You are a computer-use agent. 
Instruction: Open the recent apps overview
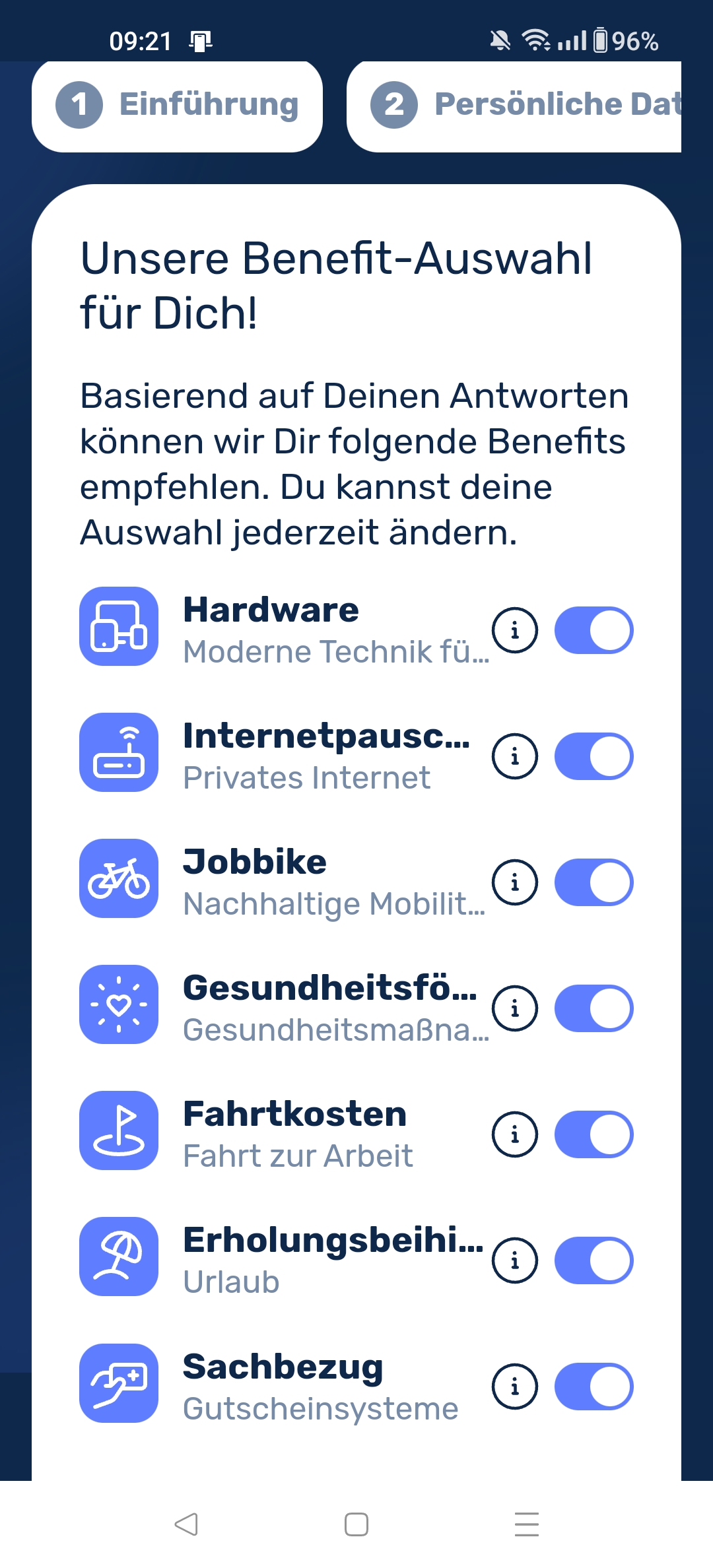point(526,1524)
